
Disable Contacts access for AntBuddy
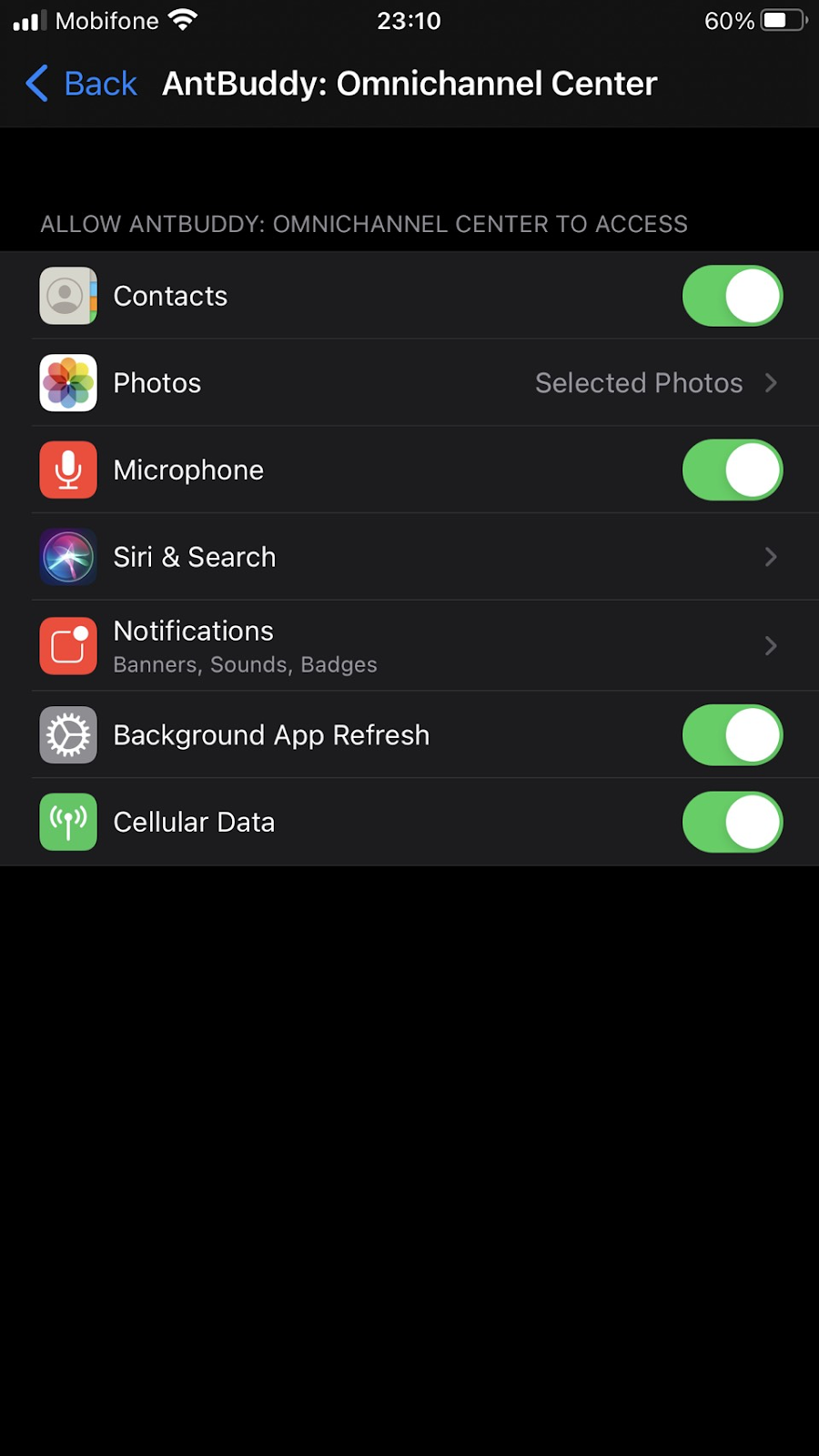tap(733, 296)
